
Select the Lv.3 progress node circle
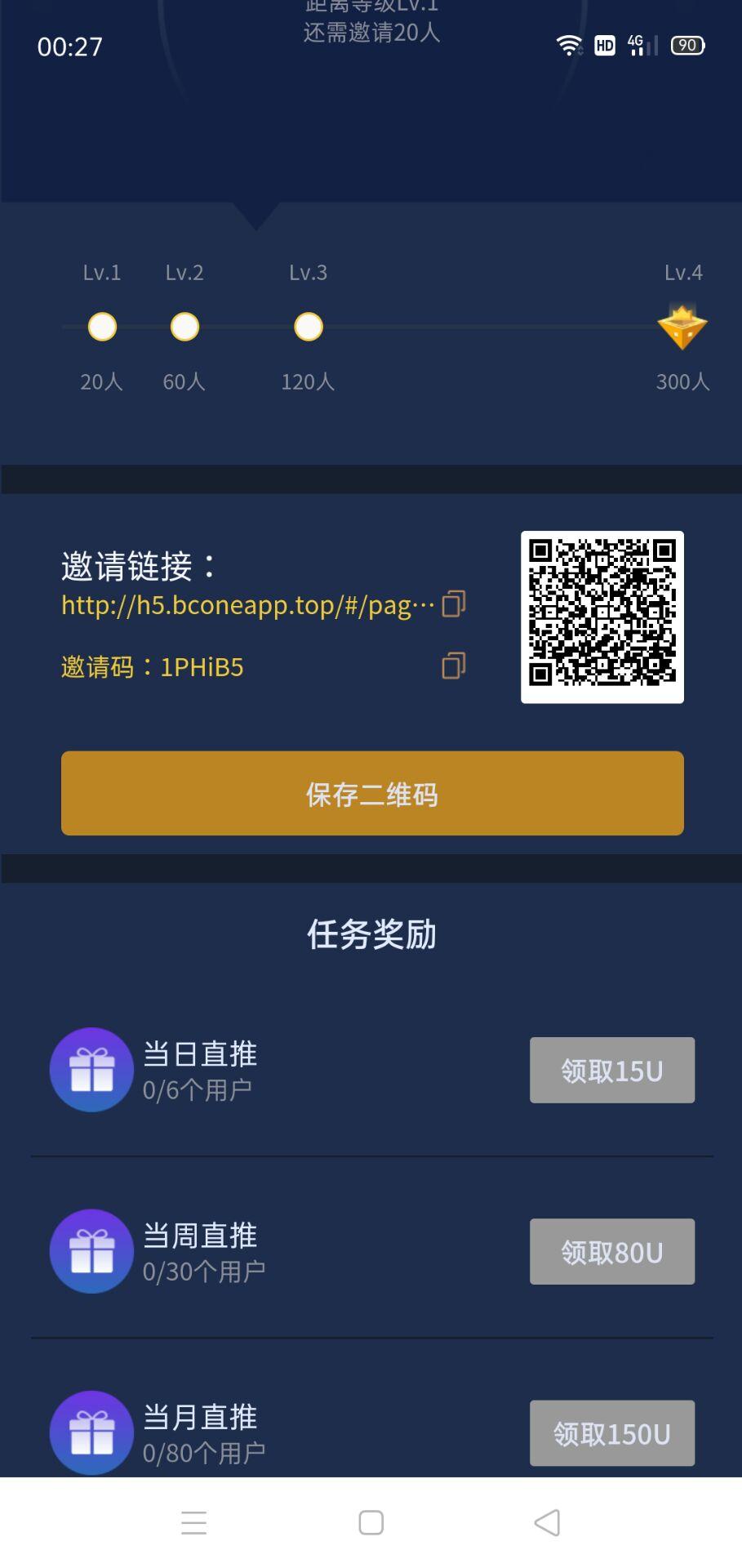[x=306, y=326]
